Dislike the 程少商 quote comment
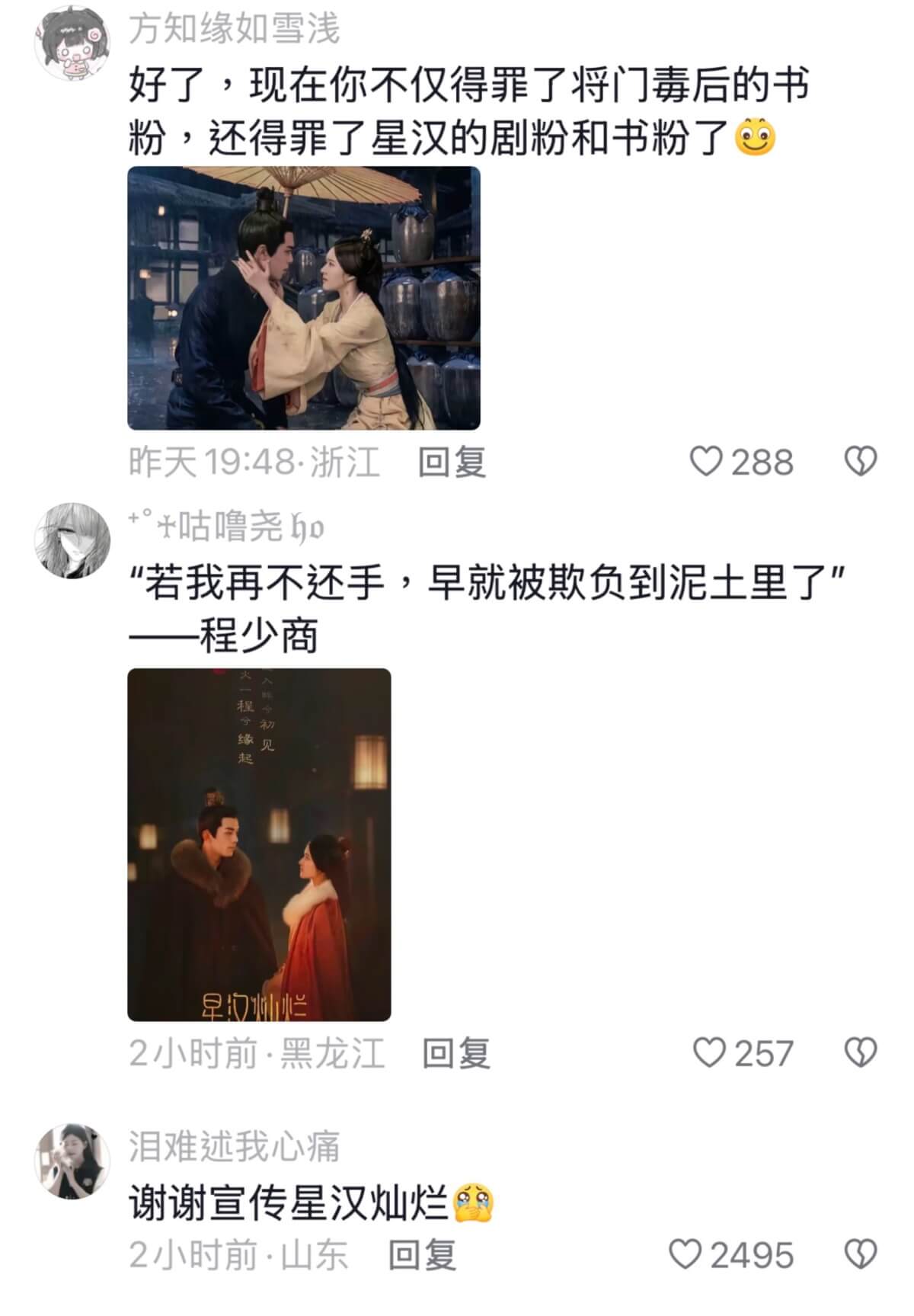The width and height of the screenshot is (914, 1316). tap(861, 1053)
